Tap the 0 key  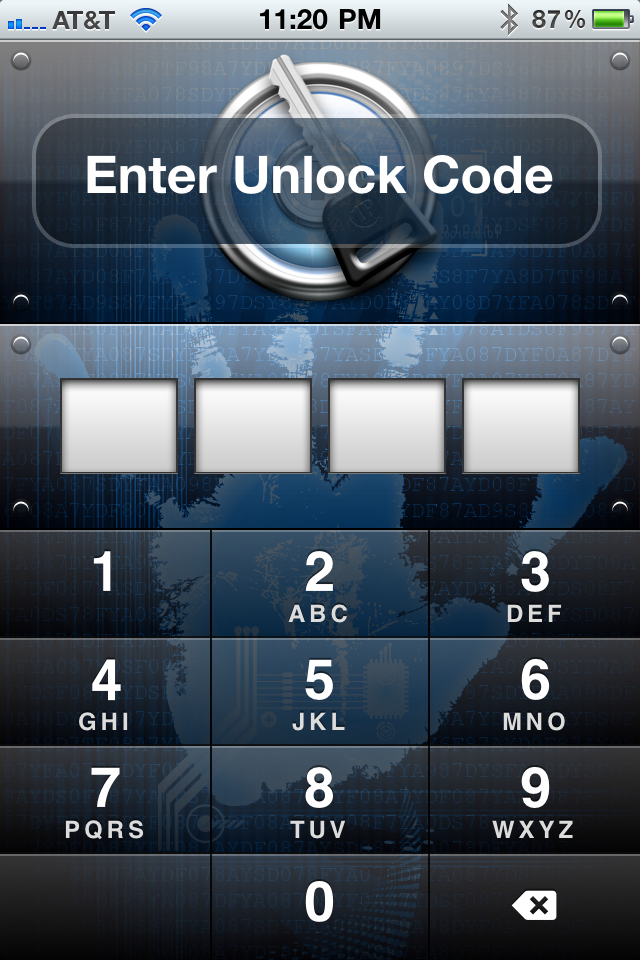click(x=319, y=906)
